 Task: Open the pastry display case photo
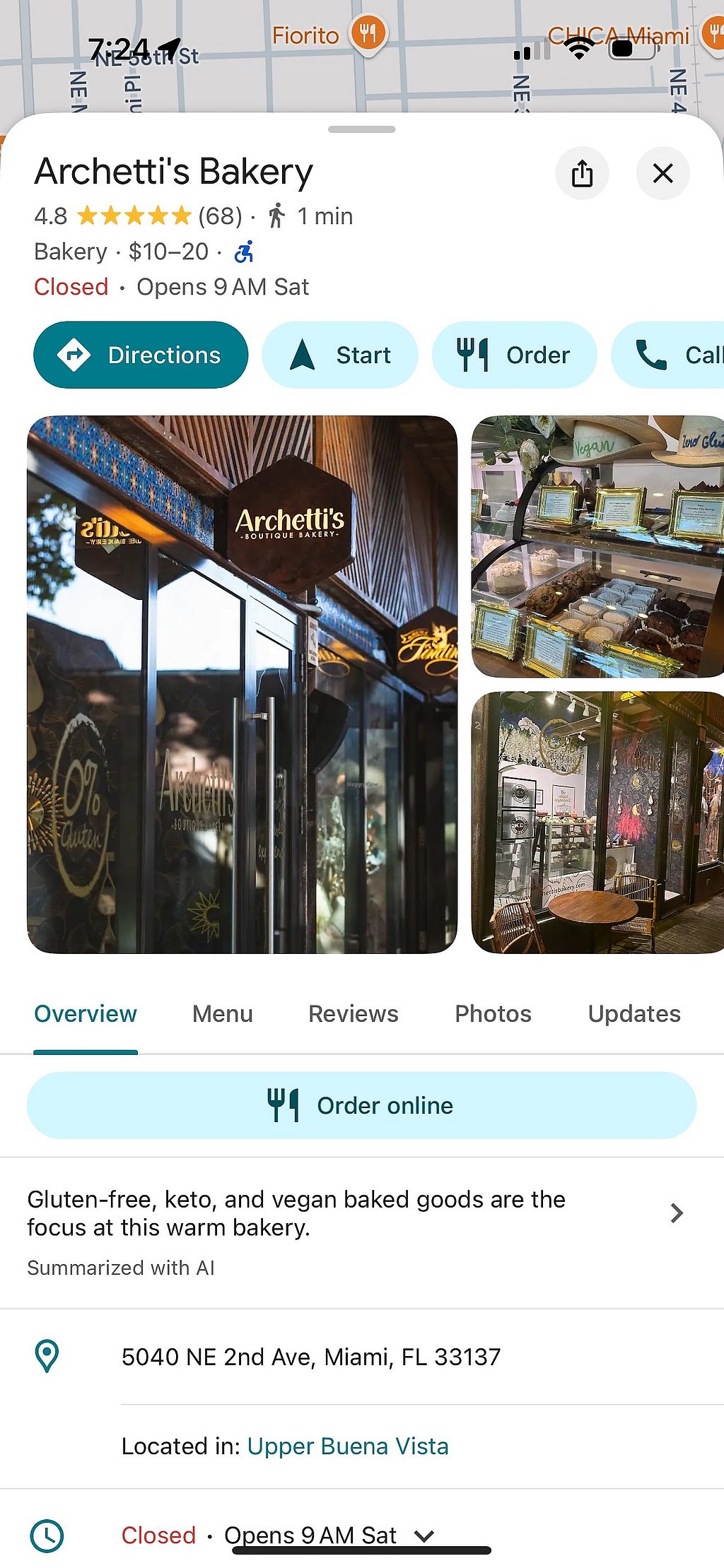click(x=597, y=546)
